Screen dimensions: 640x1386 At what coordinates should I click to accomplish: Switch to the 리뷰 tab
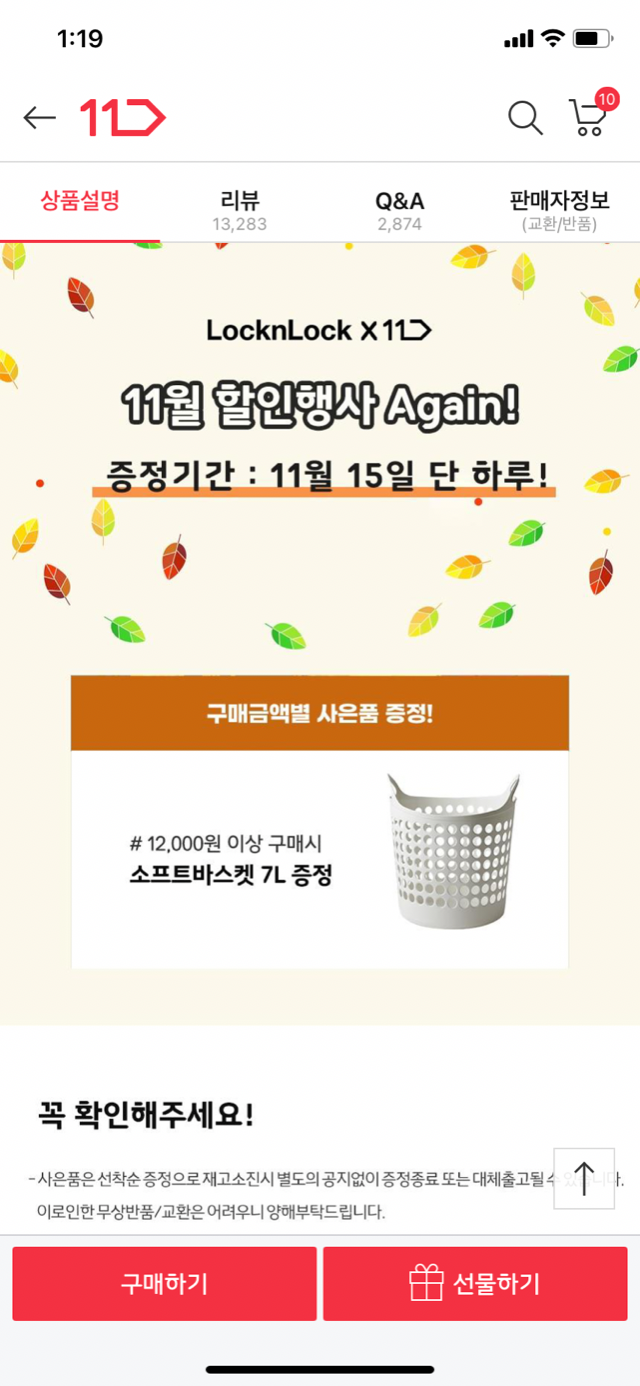coord(239,209)
